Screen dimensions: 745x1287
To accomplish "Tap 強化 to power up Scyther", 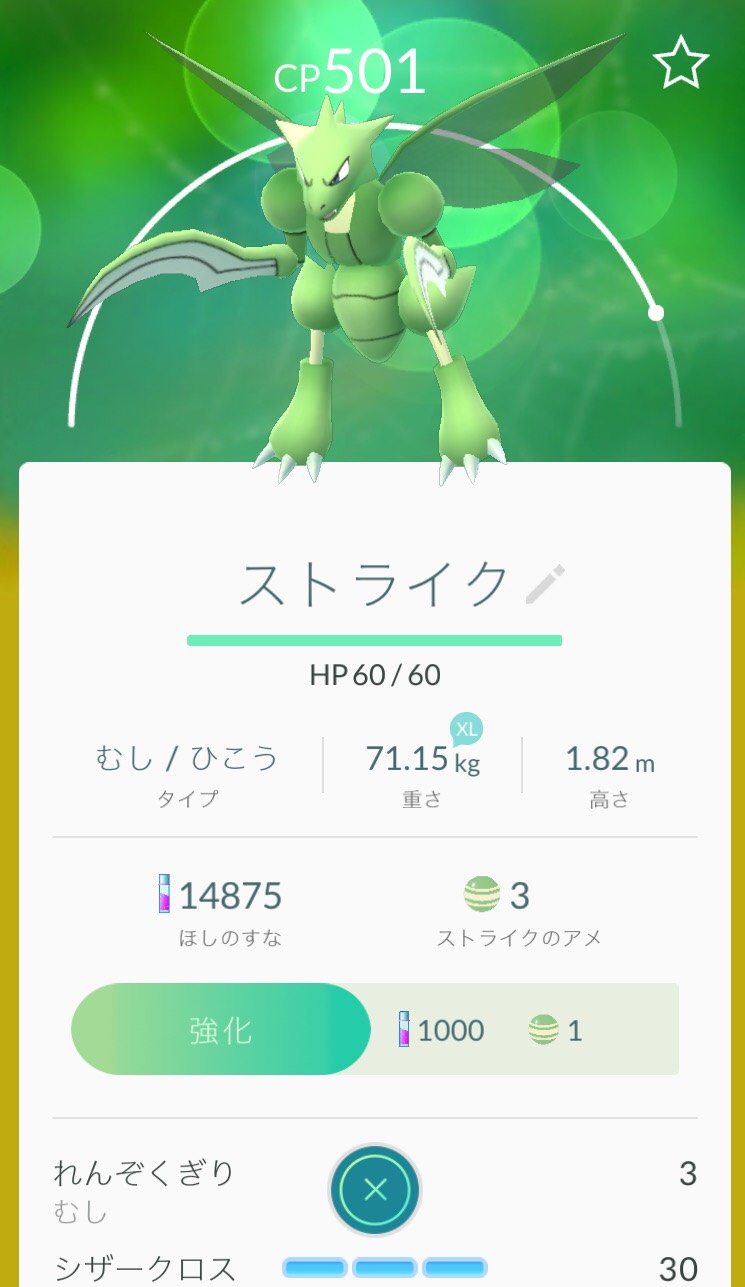I will click(x=221, y=1029).
